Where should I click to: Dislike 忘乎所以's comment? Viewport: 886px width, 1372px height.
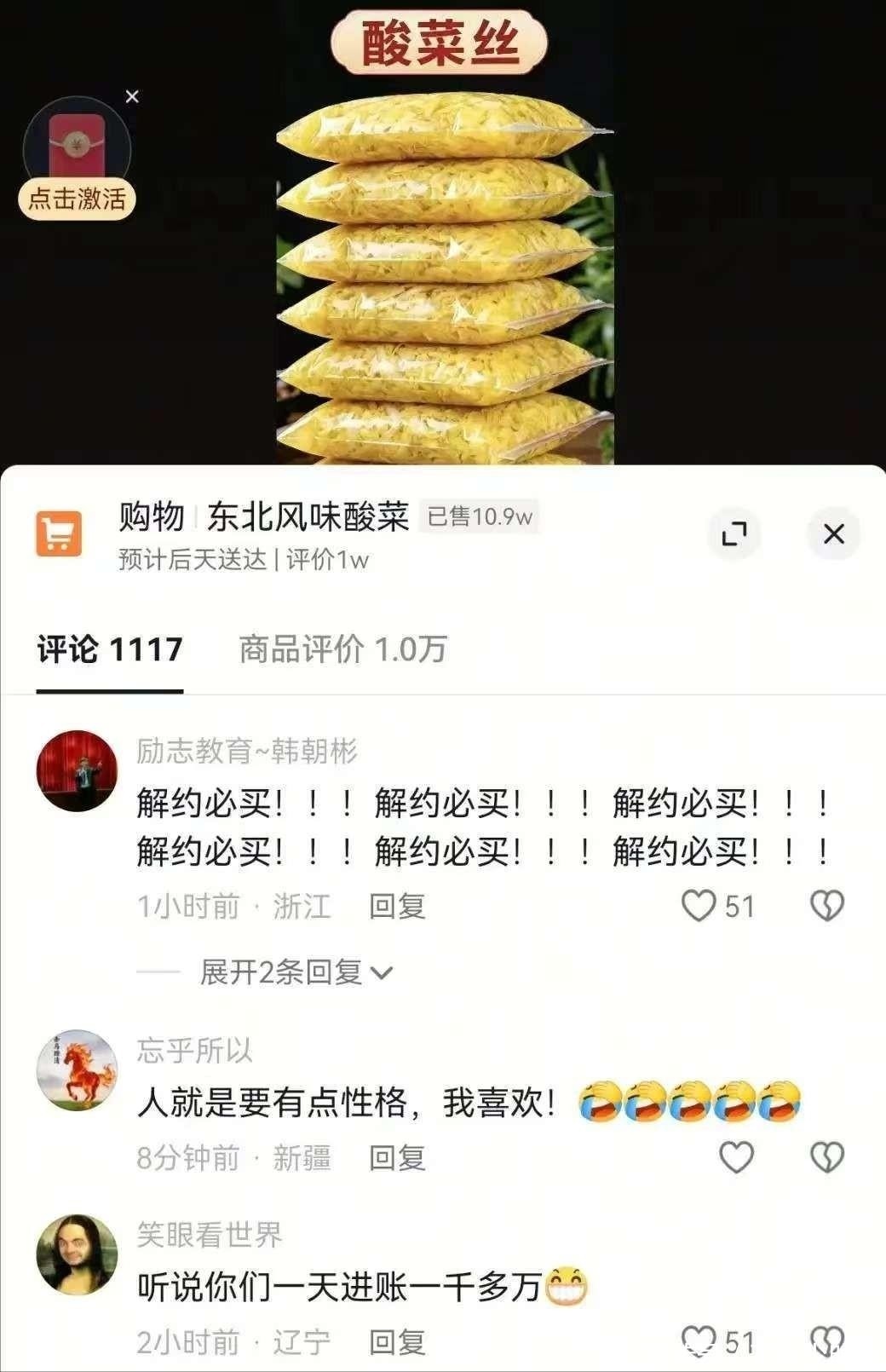pyautogui.click(x=826, y=1157)
